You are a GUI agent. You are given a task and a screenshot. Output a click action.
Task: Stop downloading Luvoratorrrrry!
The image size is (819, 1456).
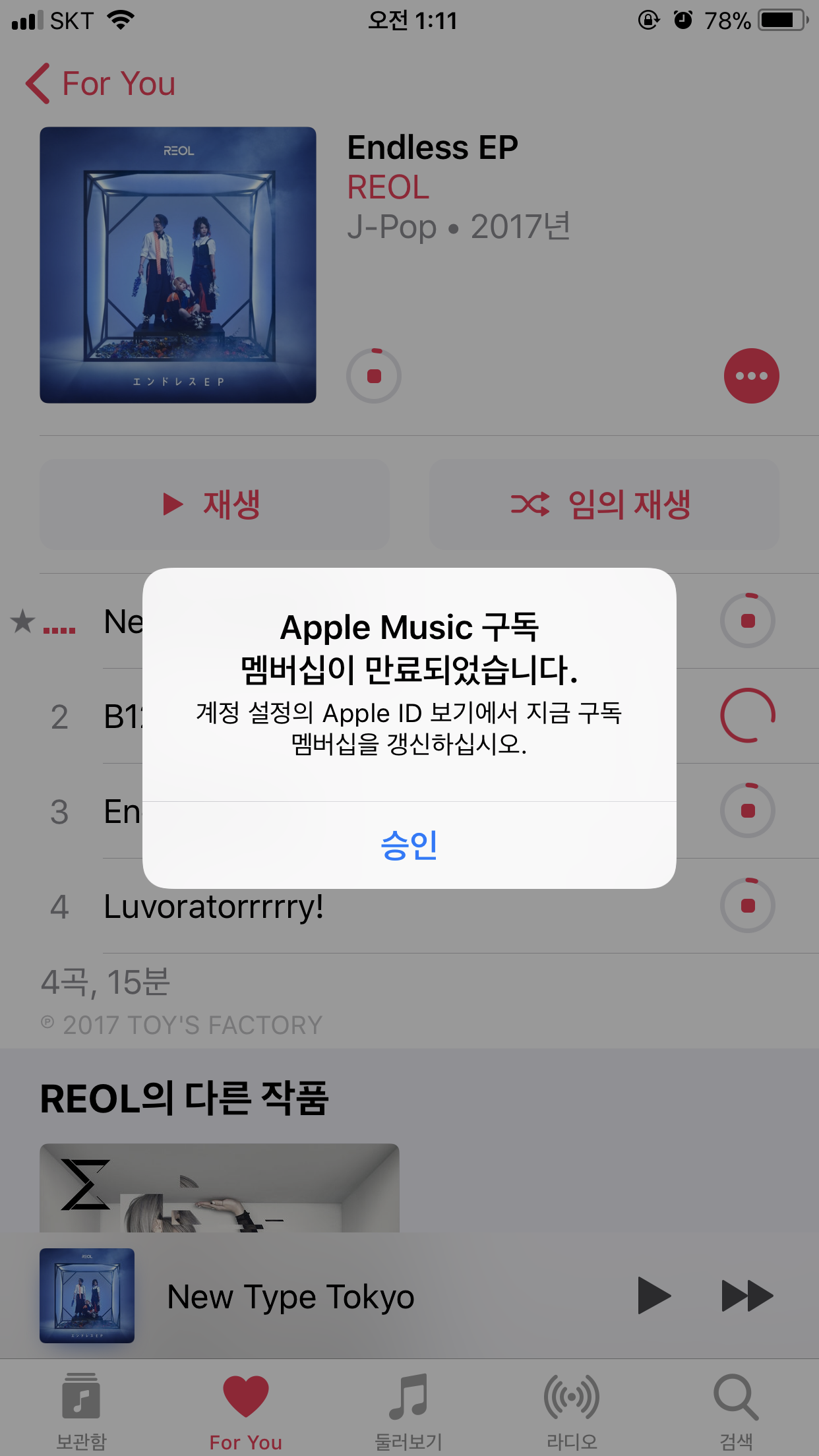click(x=747, y=905)
